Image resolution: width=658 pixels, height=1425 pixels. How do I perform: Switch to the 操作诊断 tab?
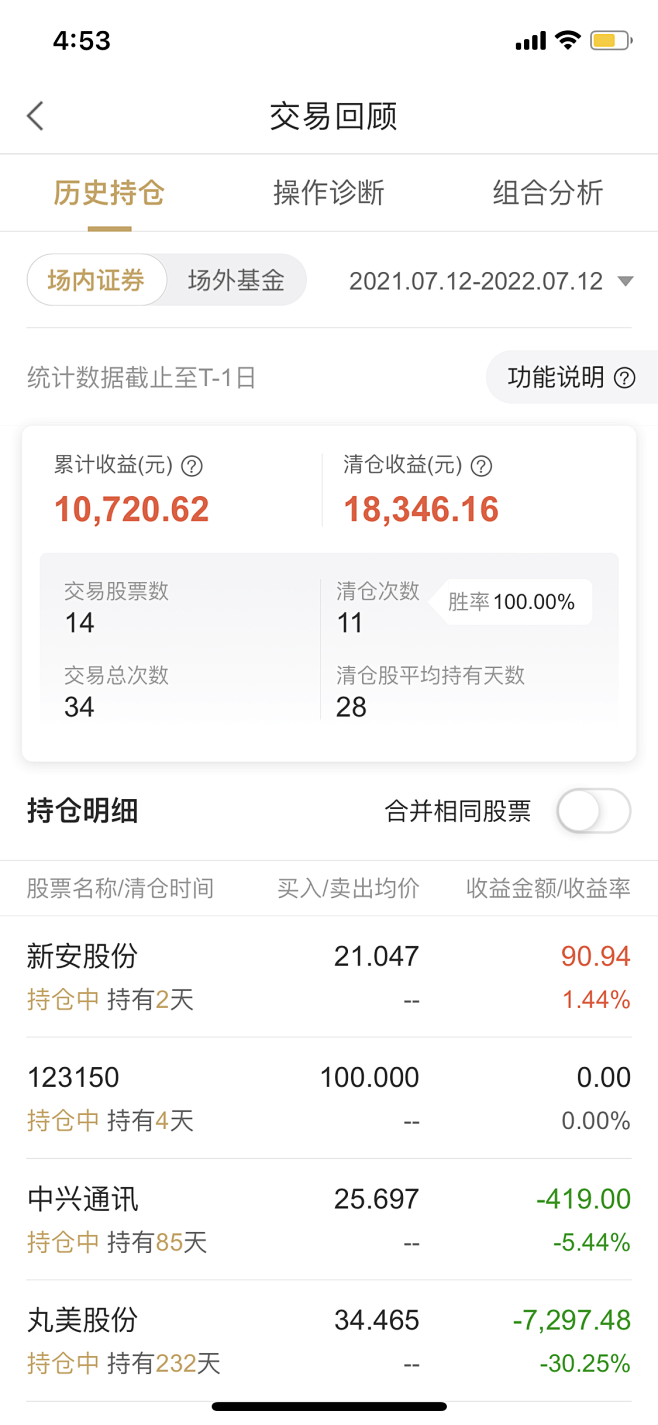329,193
